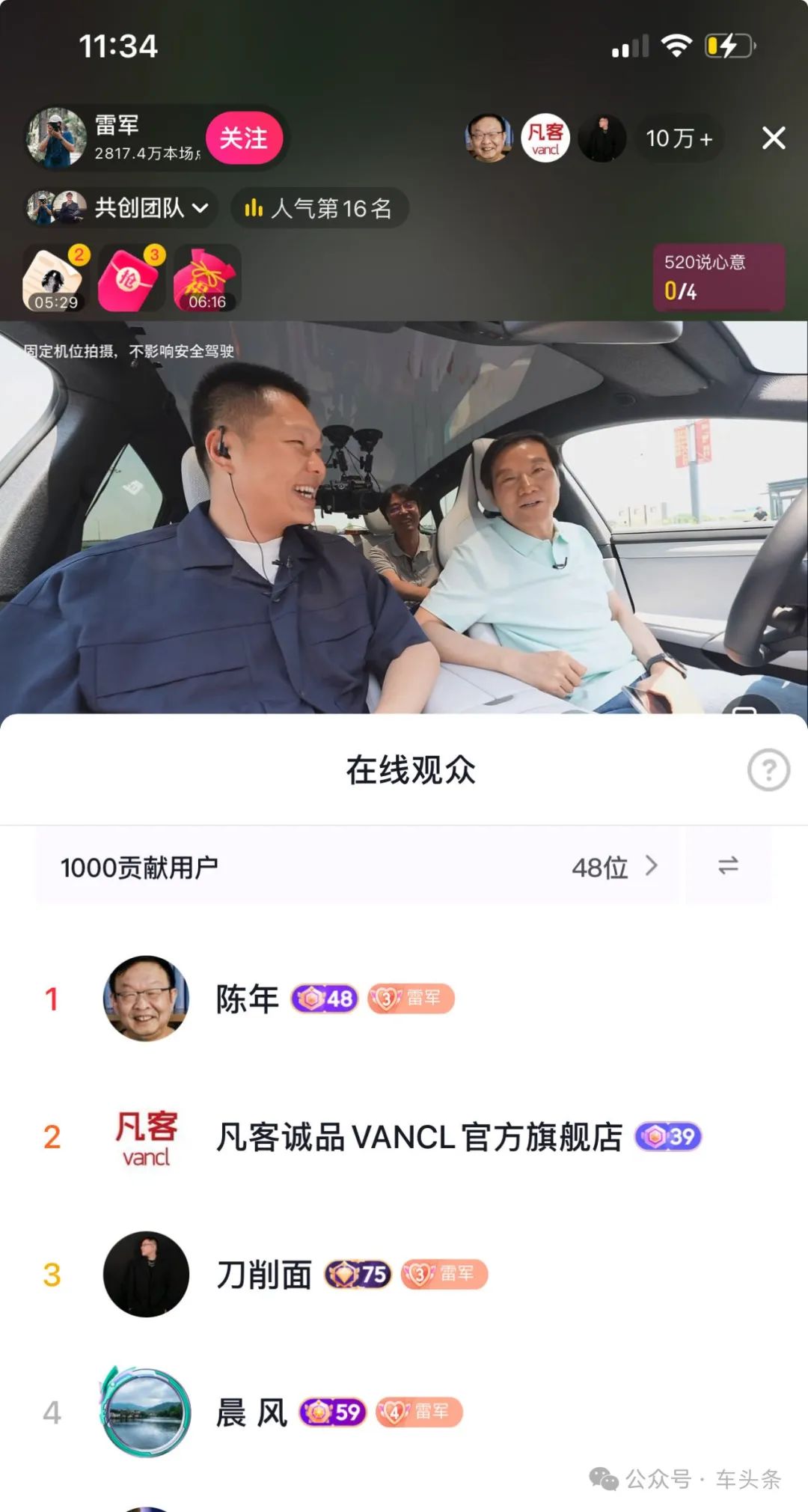Switch the audience list sorting
Viewport: 808px width, 1512px height.
(x=728, y=867)
